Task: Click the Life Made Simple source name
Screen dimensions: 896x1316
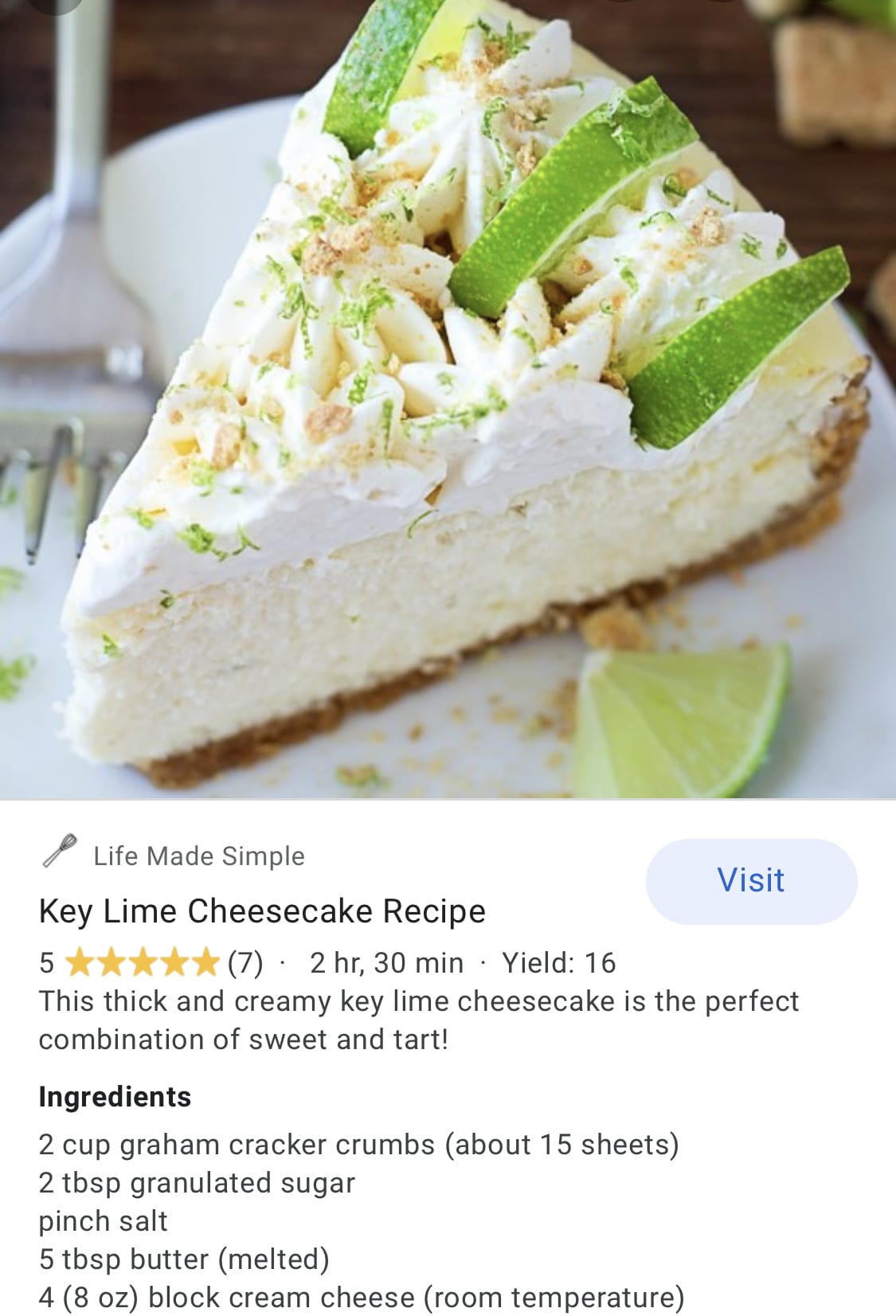Action: point(198,856)
